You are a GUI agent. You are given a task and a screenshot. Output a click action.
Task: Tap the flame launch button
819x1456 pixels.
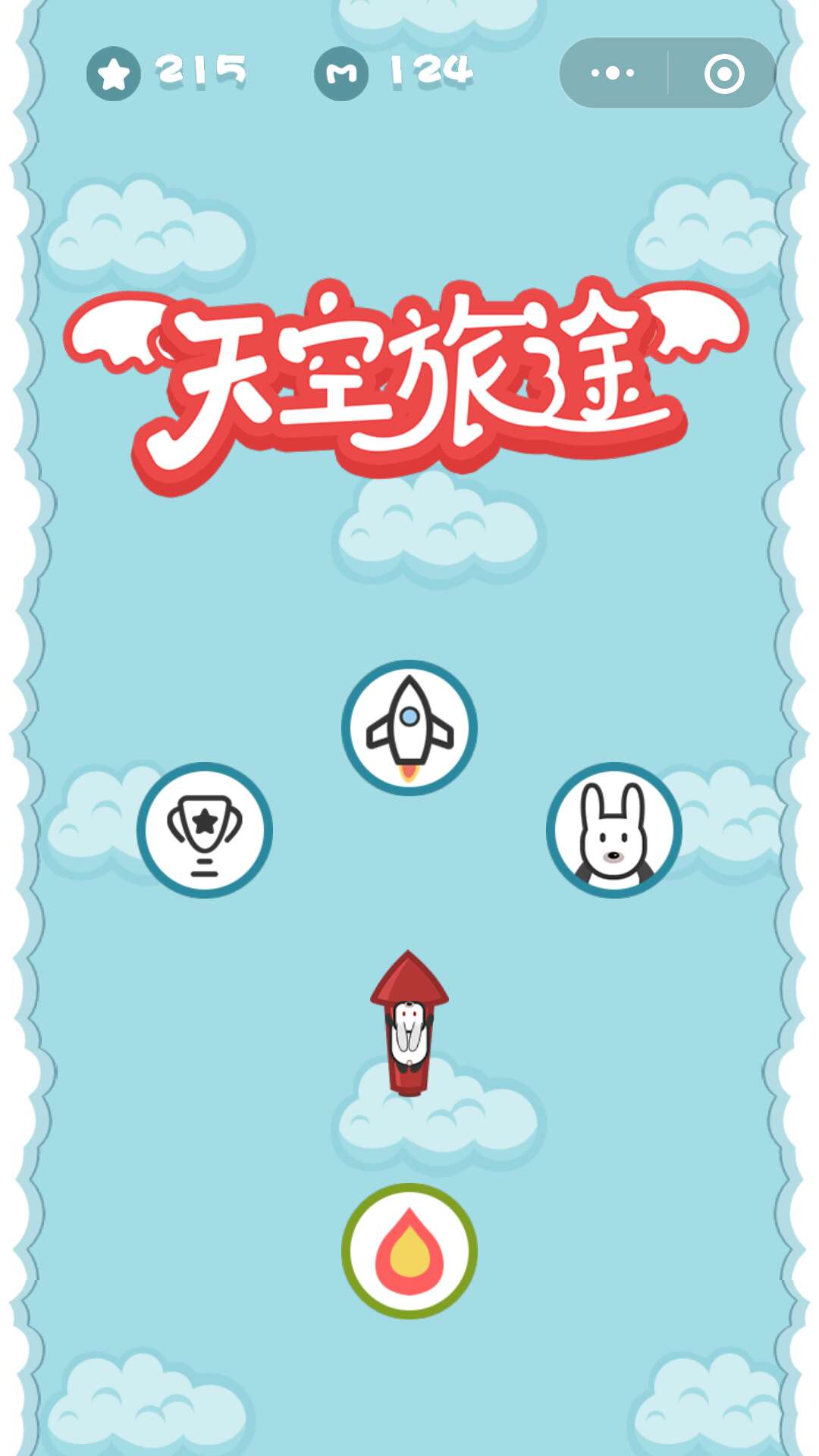[409, 1251]
